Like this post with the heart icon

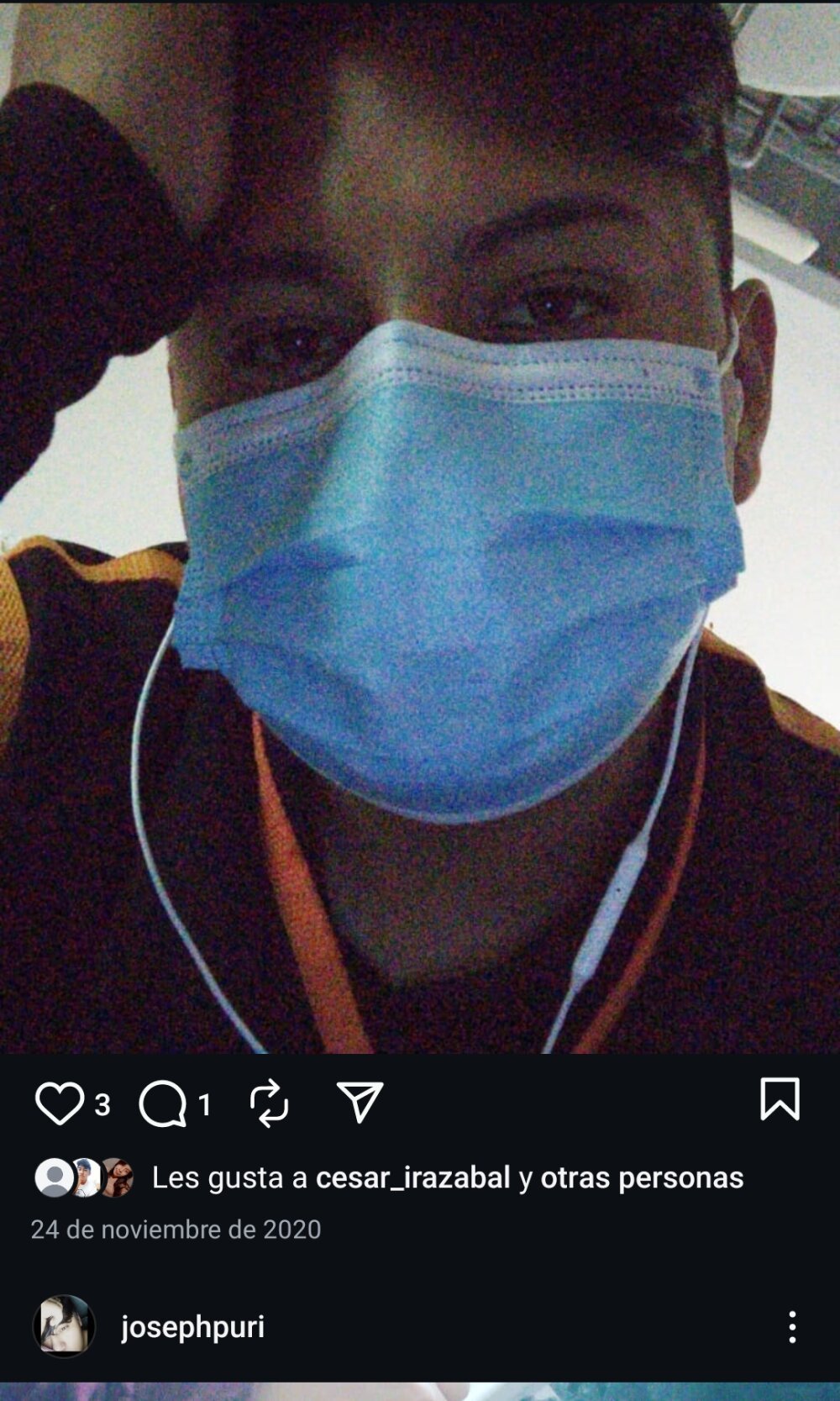click(59, 1103)
